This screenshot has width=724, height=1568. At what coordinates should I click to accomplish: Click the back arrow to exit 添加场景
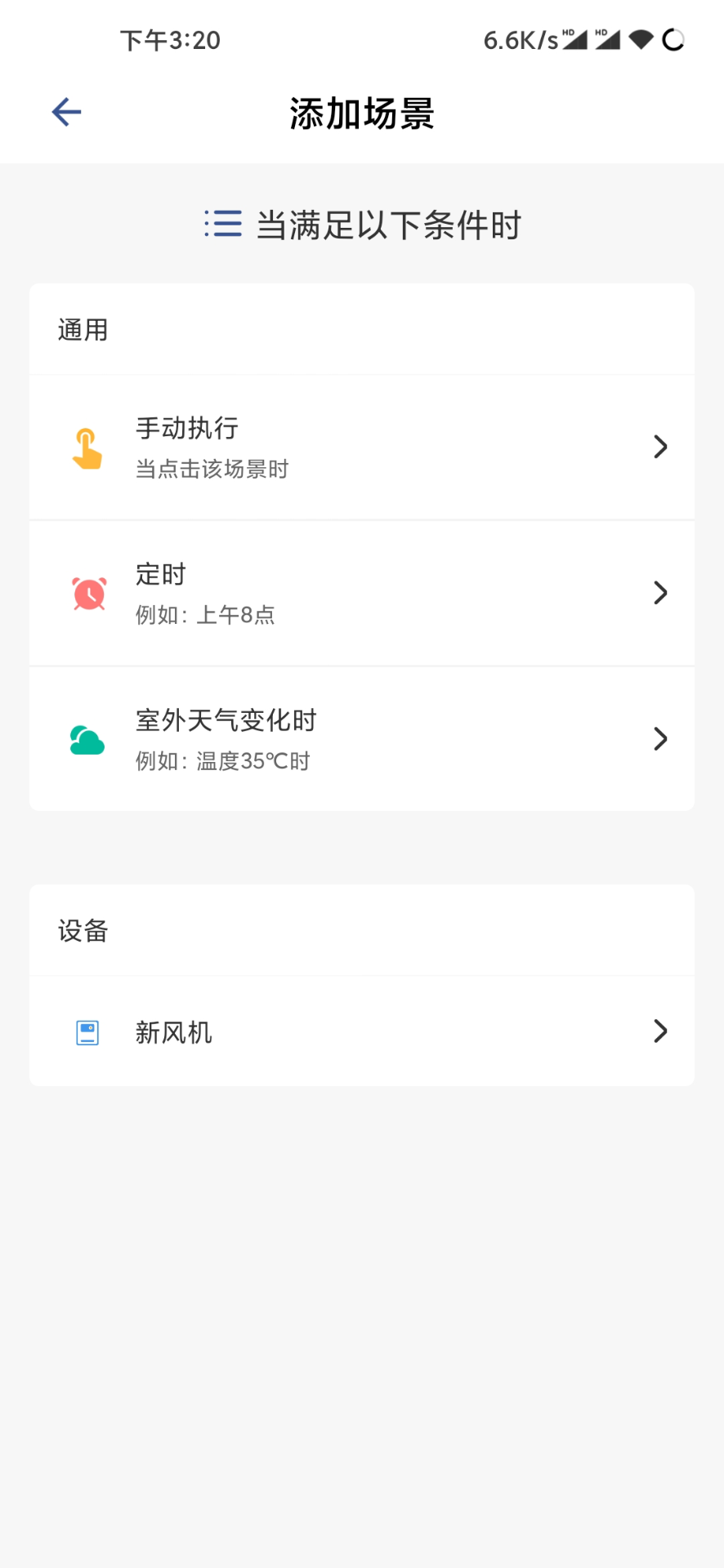coord(65,111)
